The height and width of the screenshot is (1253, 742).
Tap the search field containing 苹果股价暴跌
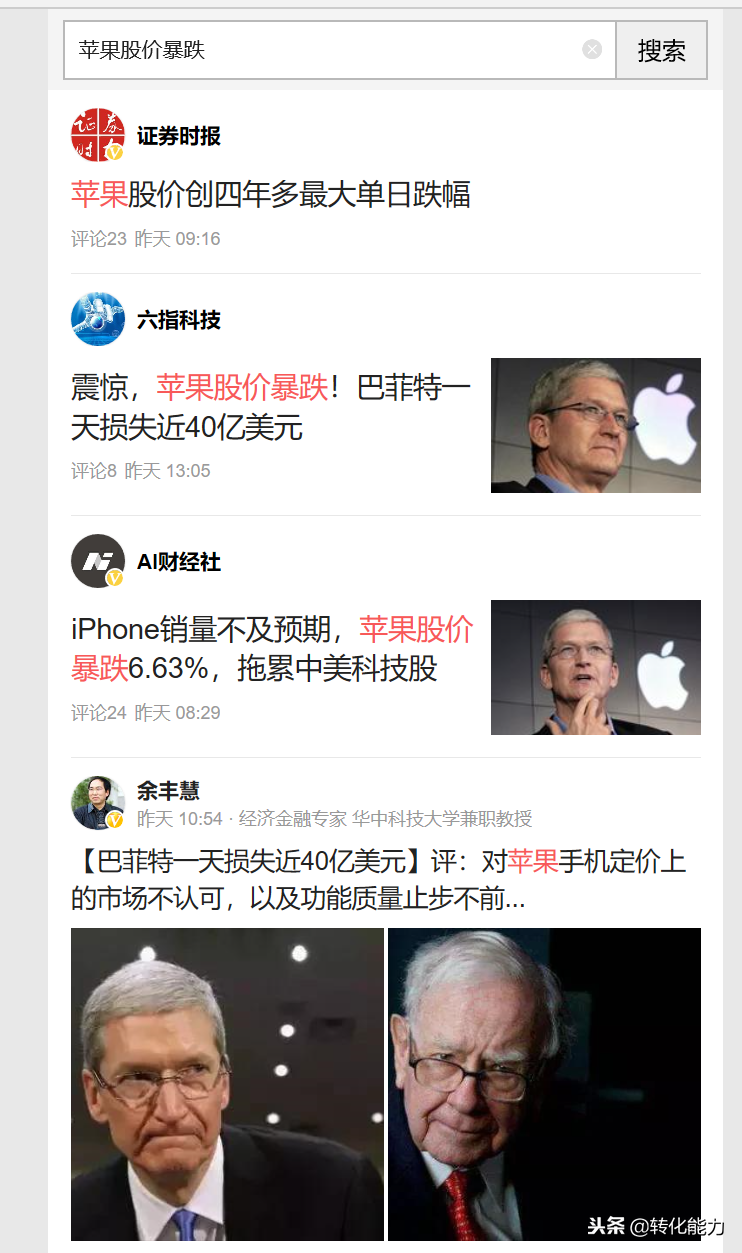point(339,50)
